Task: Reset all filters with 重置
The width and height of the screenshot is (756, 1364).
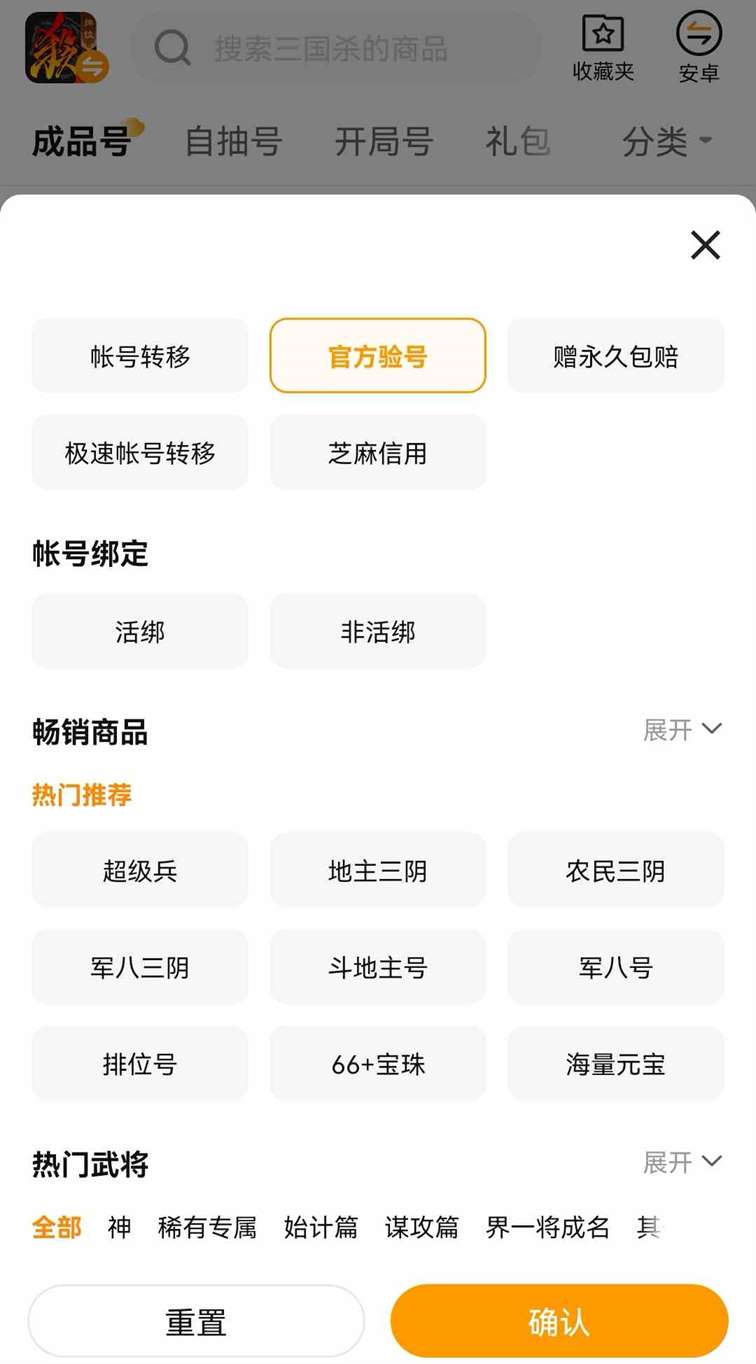Action: [x=196, y=1322]
